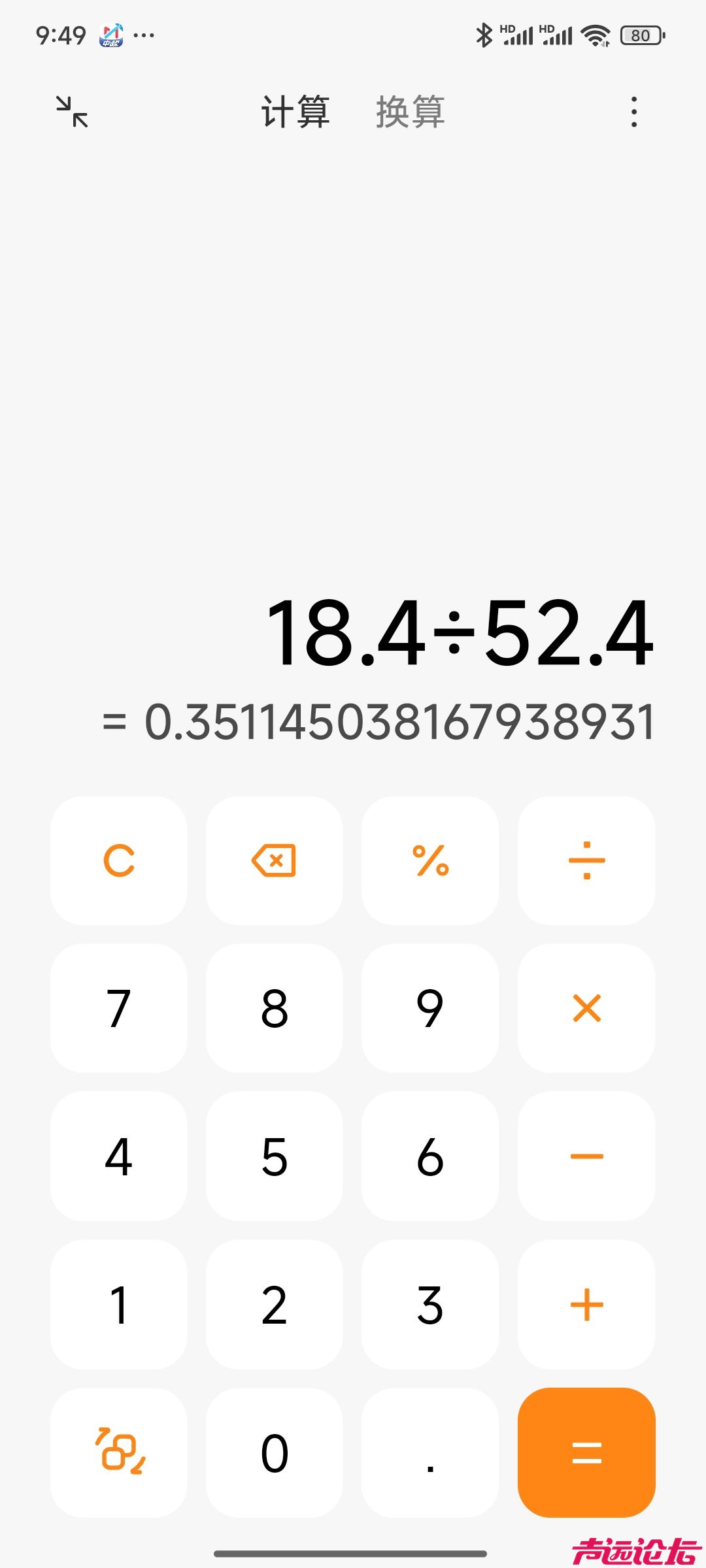706x1568 pixels.
Task: Tap the number 1 key
Action: coord(118,1305)
